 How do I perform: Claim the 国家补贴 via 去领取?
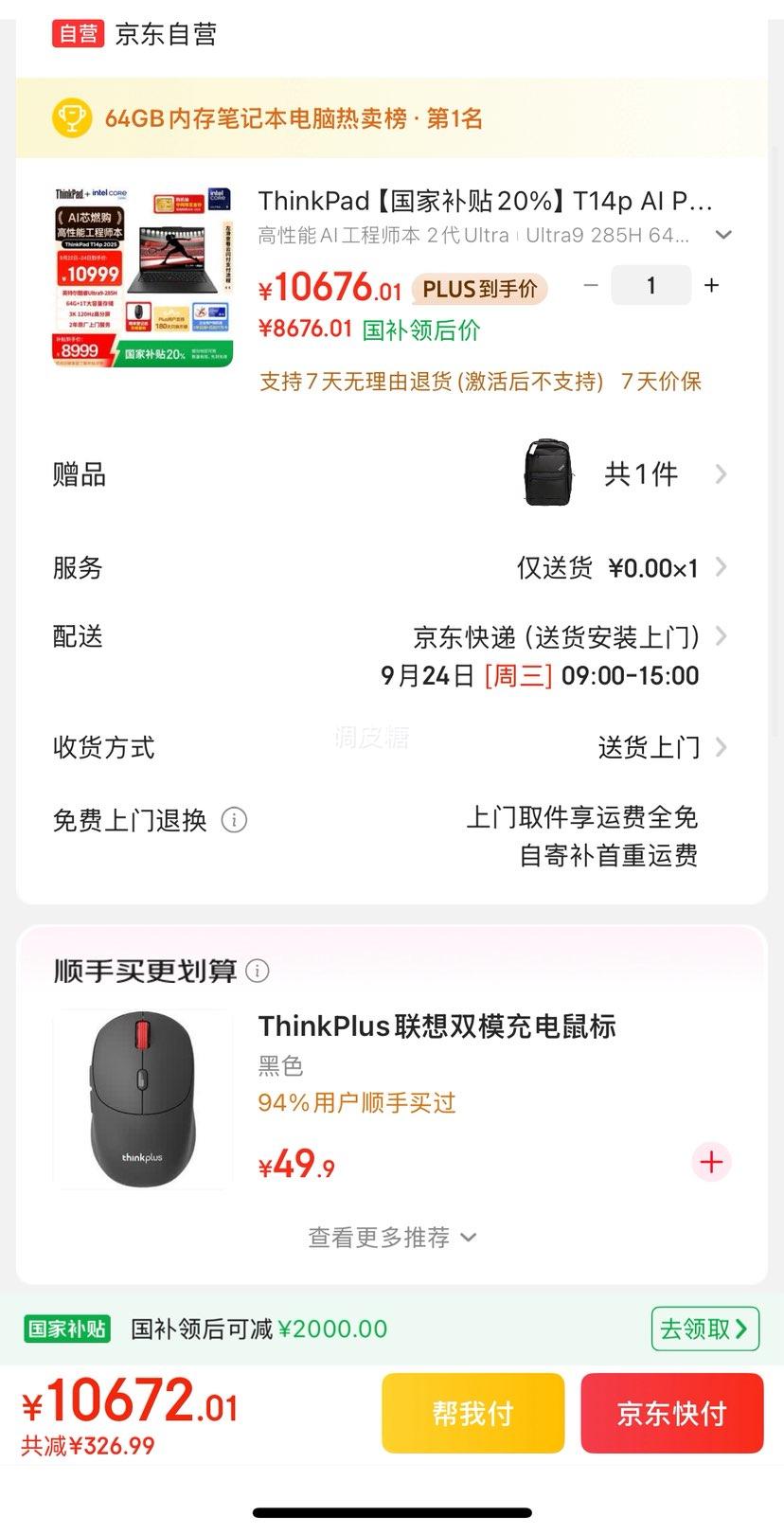tap(704, 1329)
